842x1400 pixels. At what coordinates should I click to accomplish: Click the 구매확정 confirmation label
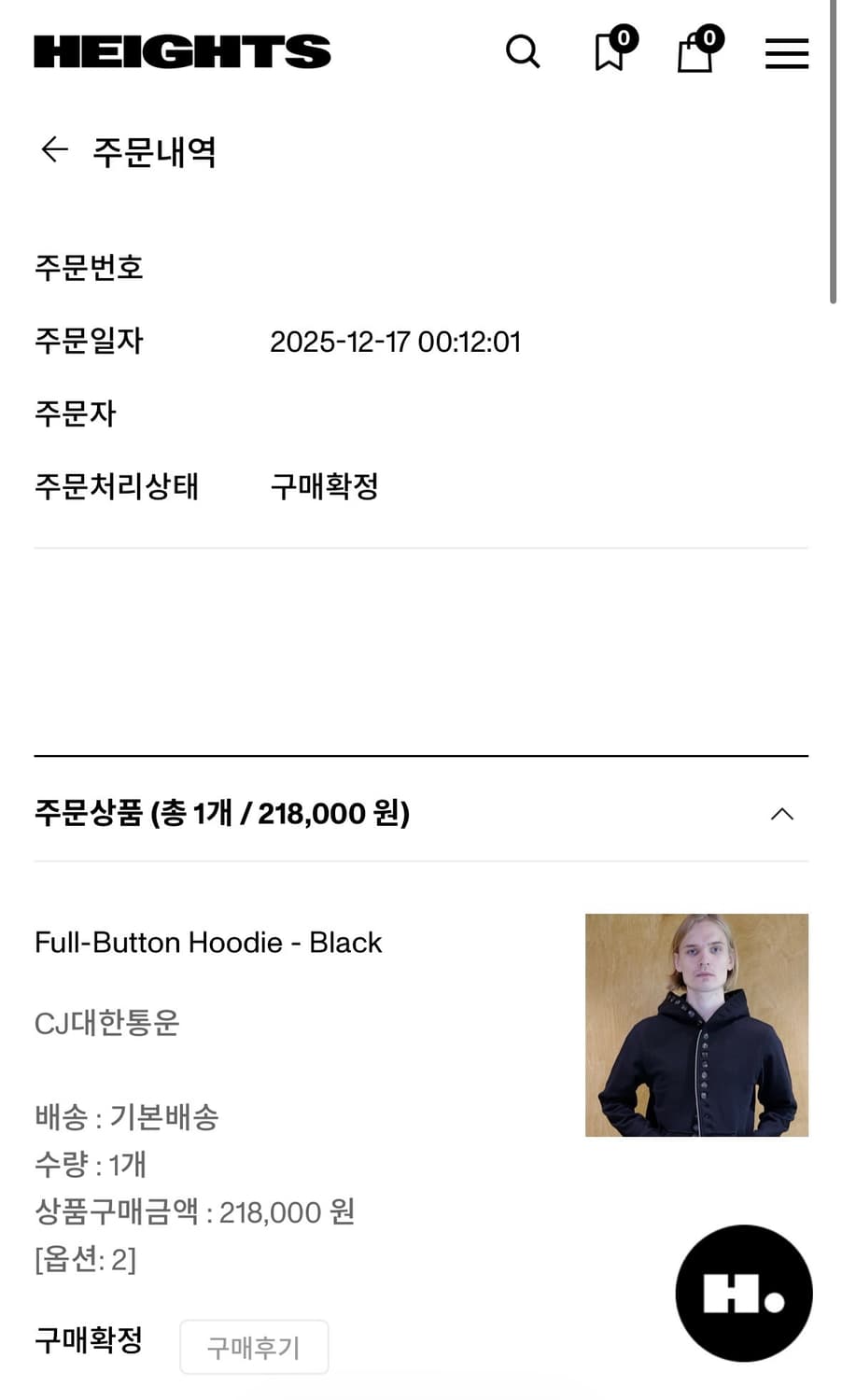tap(89, 1340)
